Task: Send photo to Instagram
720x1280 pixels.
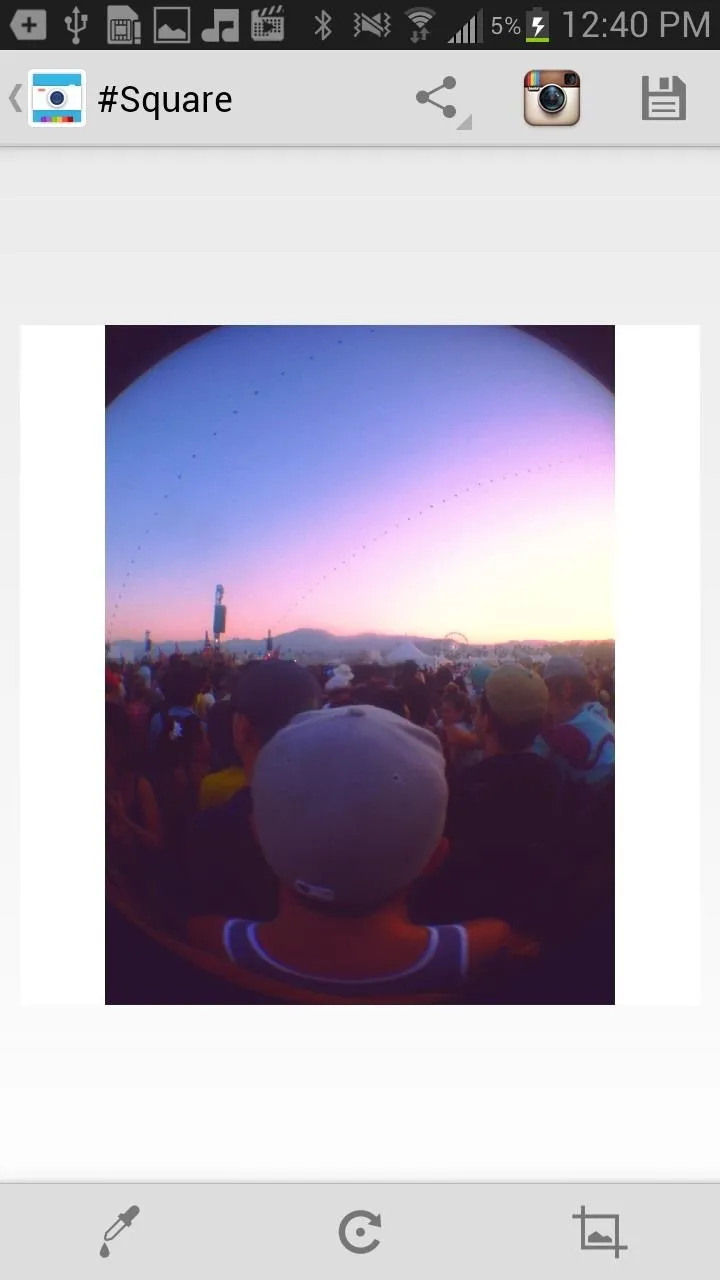Action: 552,98
